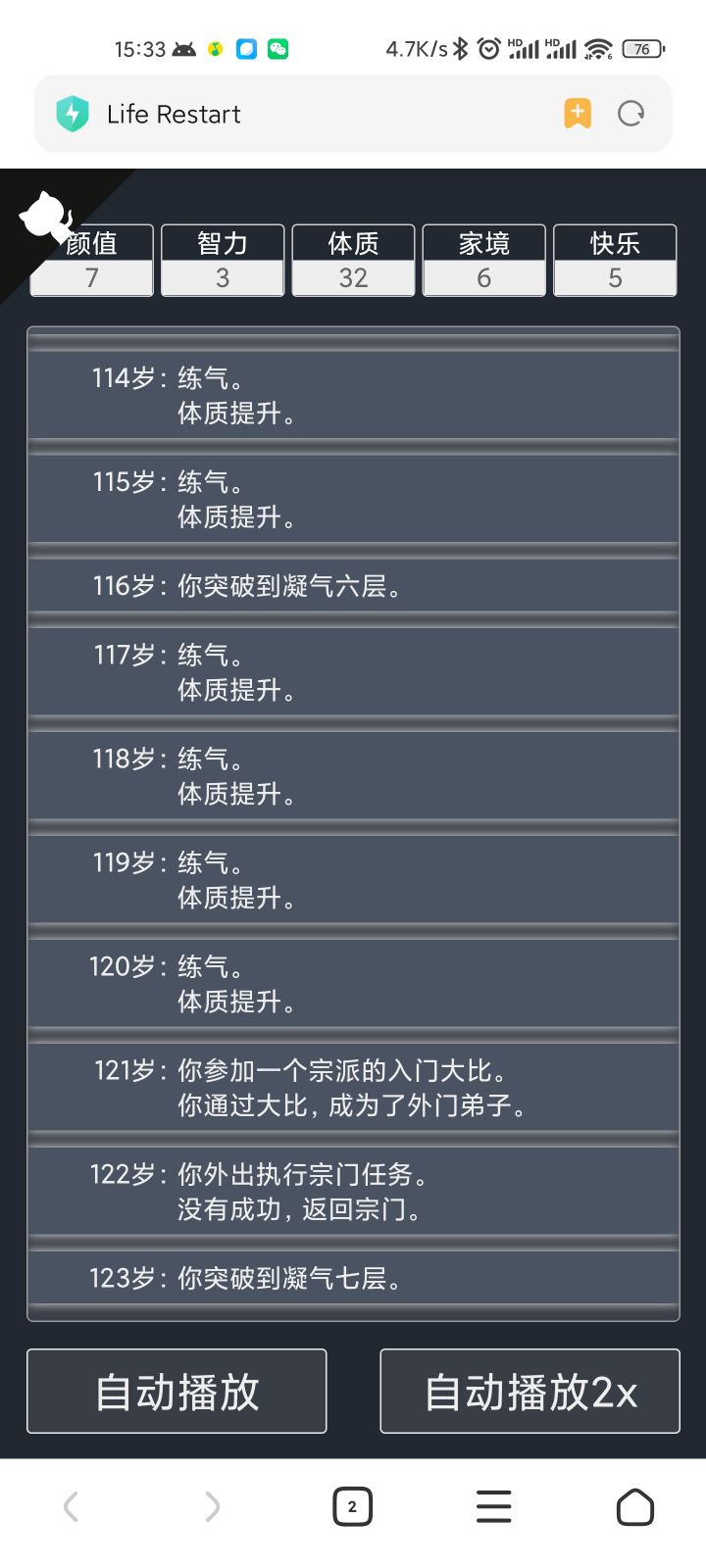Open the orange add-bookmark icon
This screenshot has height=1568, width=706.
pyautogui.click(x=578, y=114)
